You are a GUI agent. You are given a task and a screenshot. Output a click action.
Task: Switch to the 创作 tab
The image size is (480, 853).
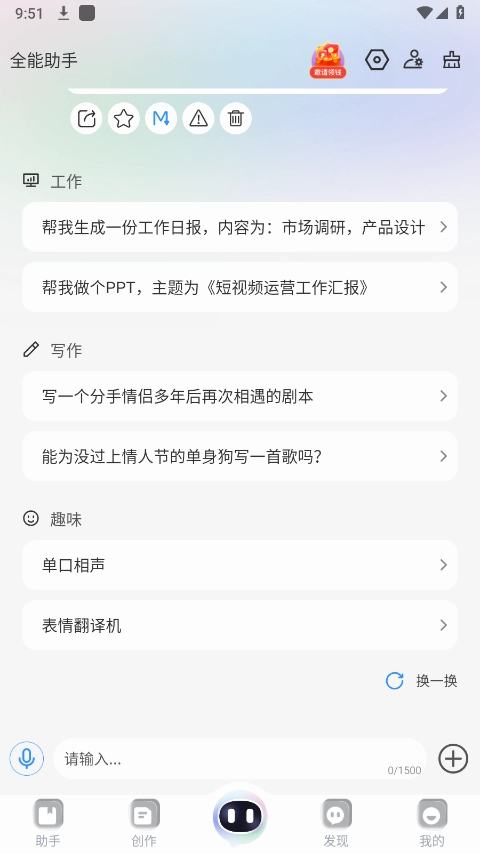tap(144, 823)
